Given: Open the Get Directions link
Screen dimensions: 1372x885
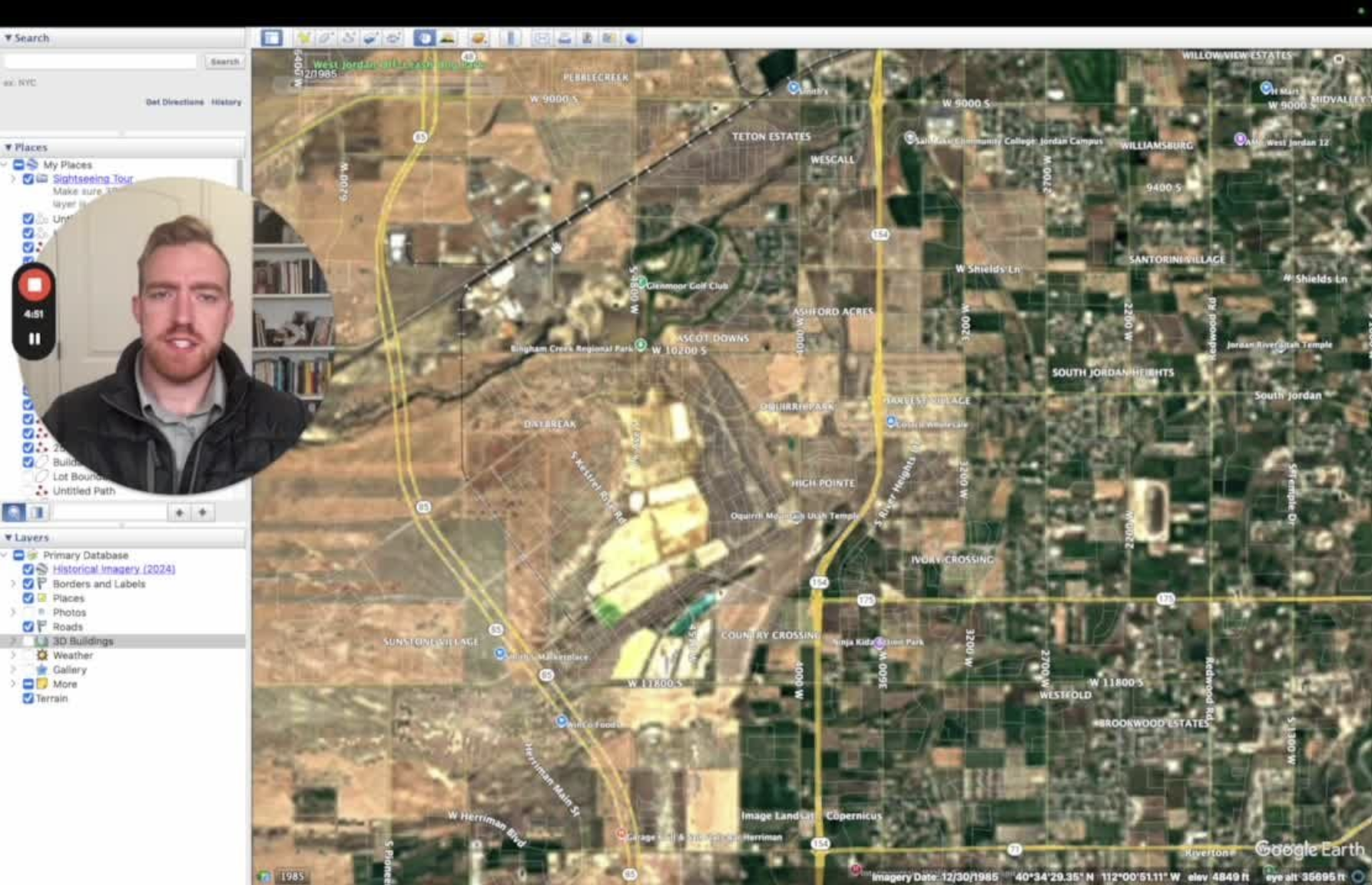Looking at the screenshot, I should click(174, 101).
